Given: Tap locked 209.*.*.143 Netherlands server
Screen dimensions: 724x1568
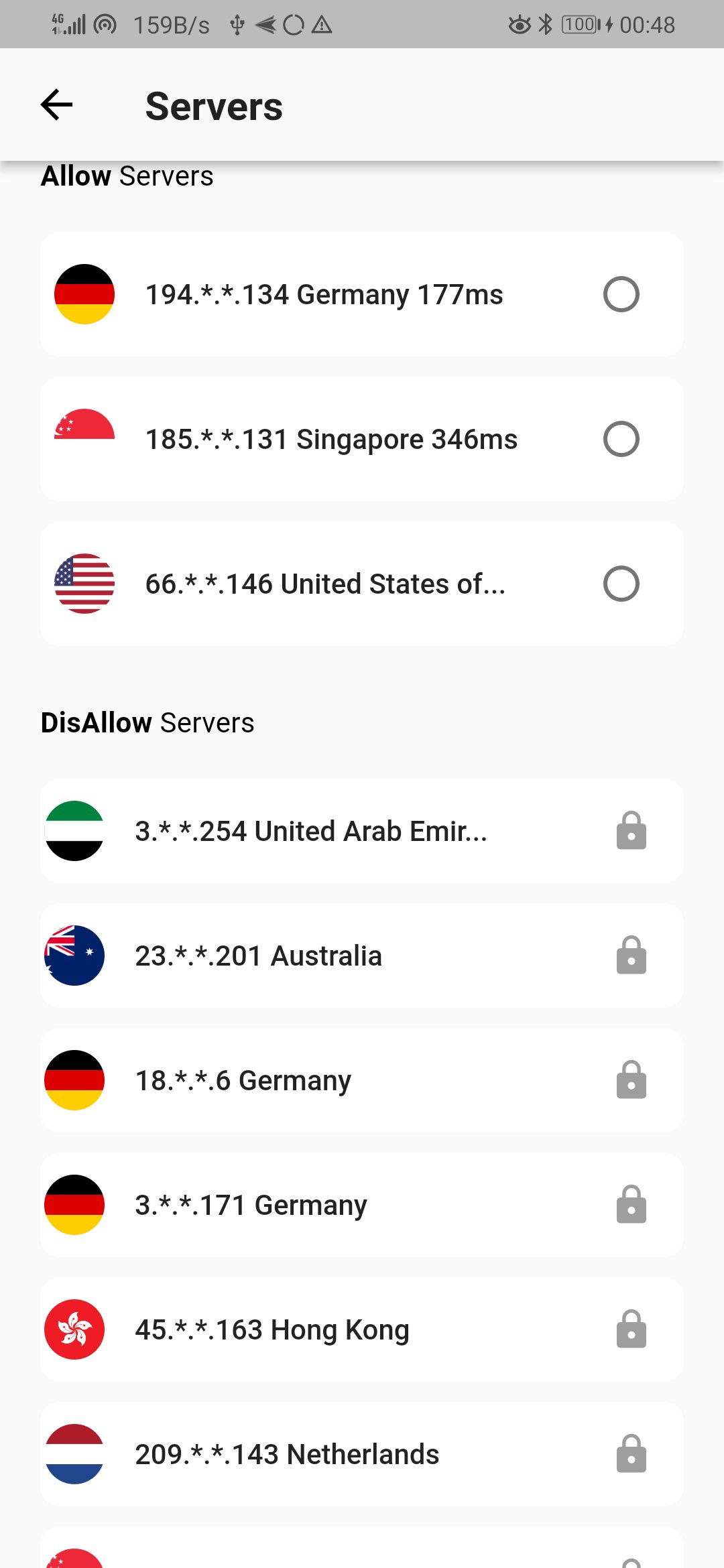Looking at the screenshot, I should [x=362, y=1454].
